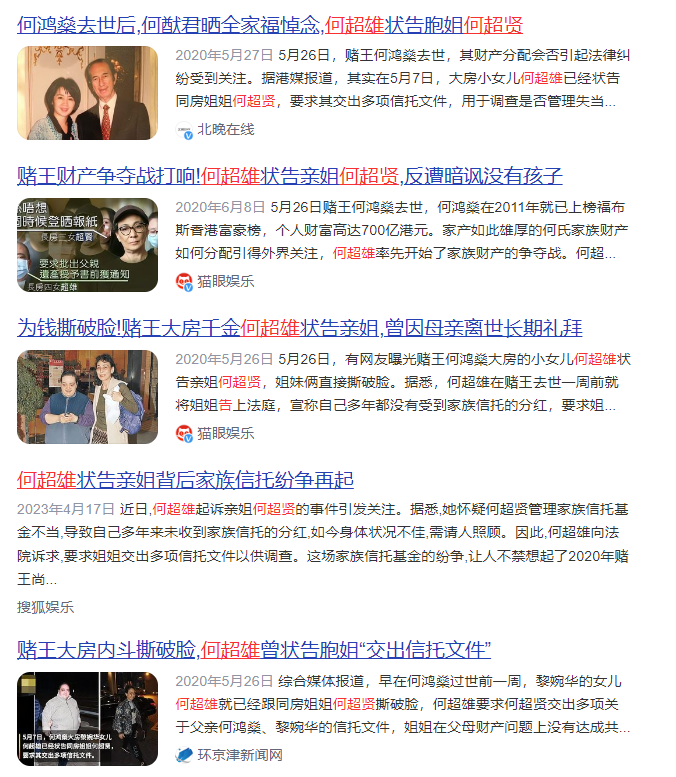Visit the 北晚在线 source
The height and width of the screenshot is (777, 676).
coord(225,129)
